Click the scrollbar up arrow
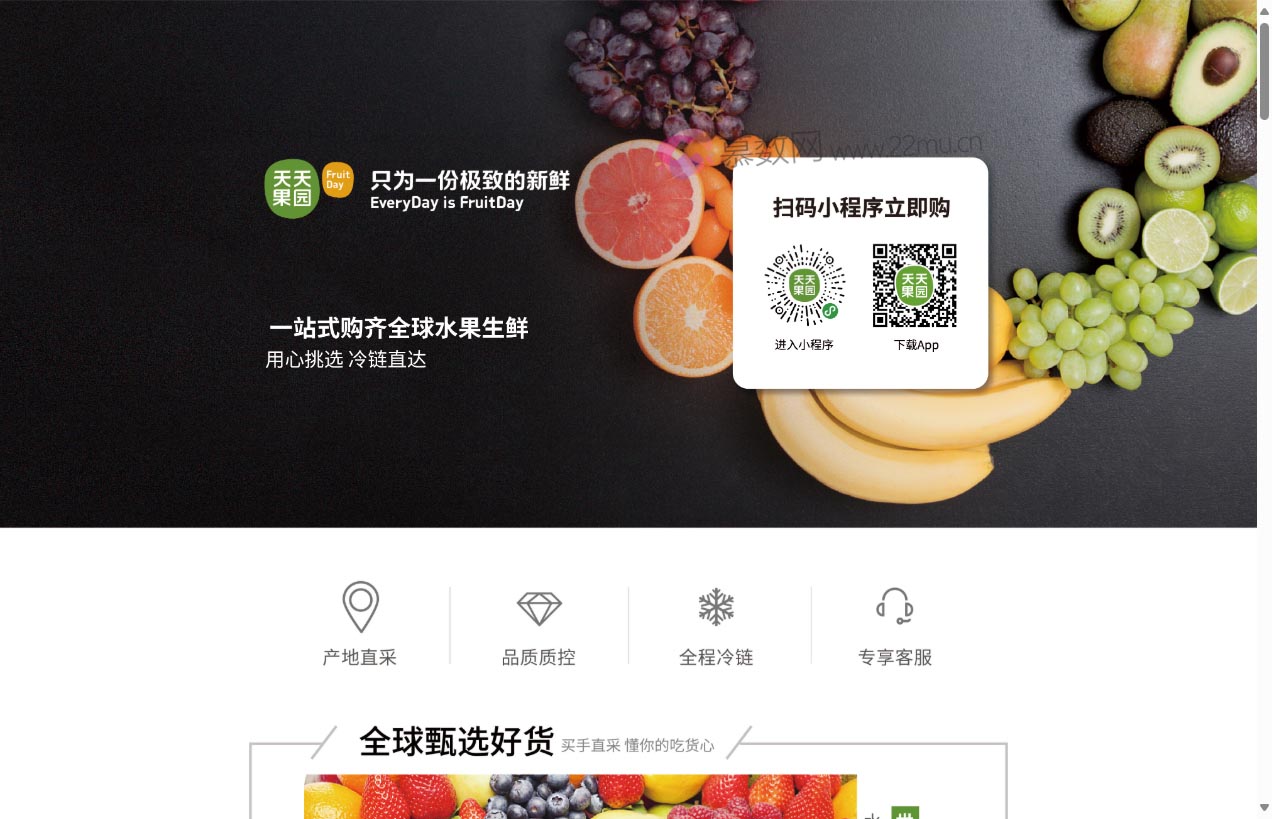Viewport: 1272px width, 819px height. click(x=1264, y=9)
